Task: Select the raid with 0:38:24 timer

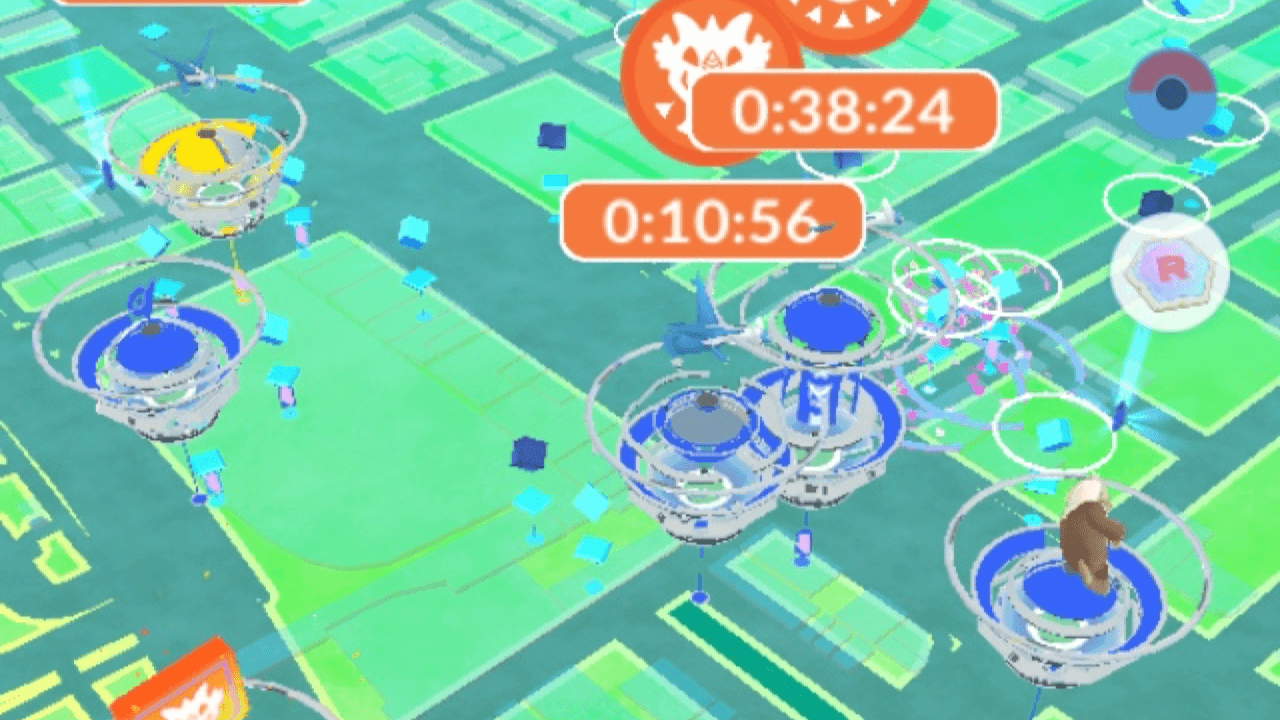Action: point(843,110)
